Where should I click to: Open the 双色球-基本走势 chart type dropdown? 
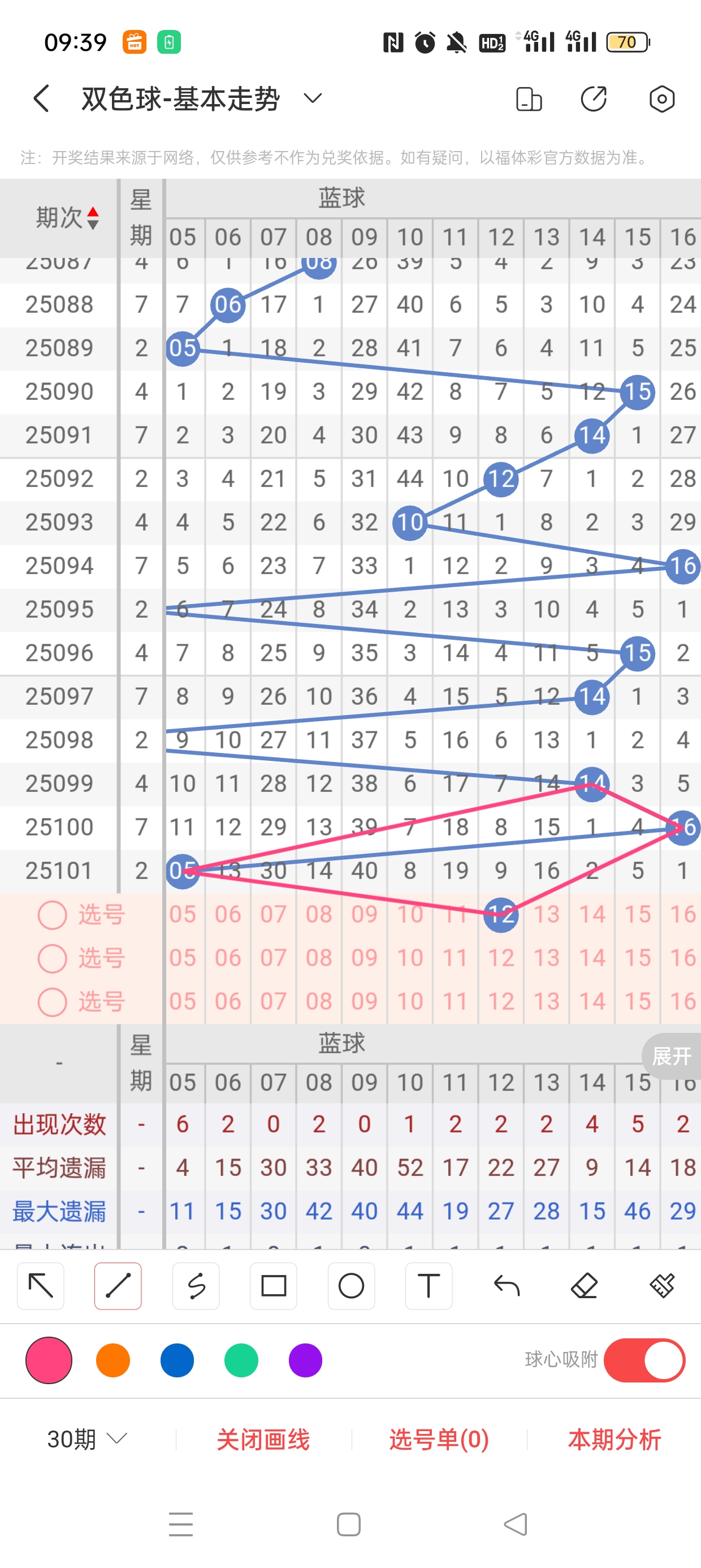(312, 98)
